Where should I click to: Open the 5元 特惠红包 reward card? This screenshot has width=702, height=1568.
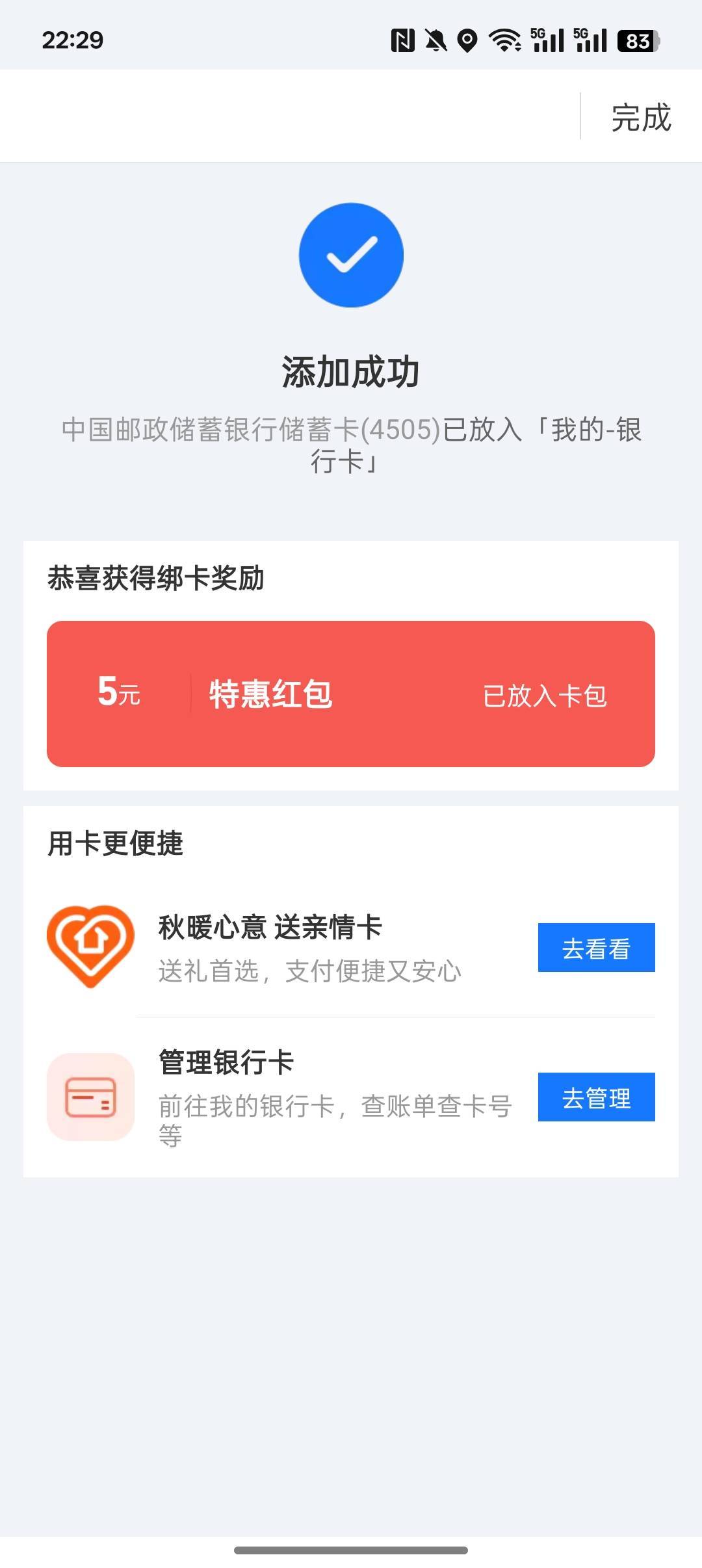[351, 694]
